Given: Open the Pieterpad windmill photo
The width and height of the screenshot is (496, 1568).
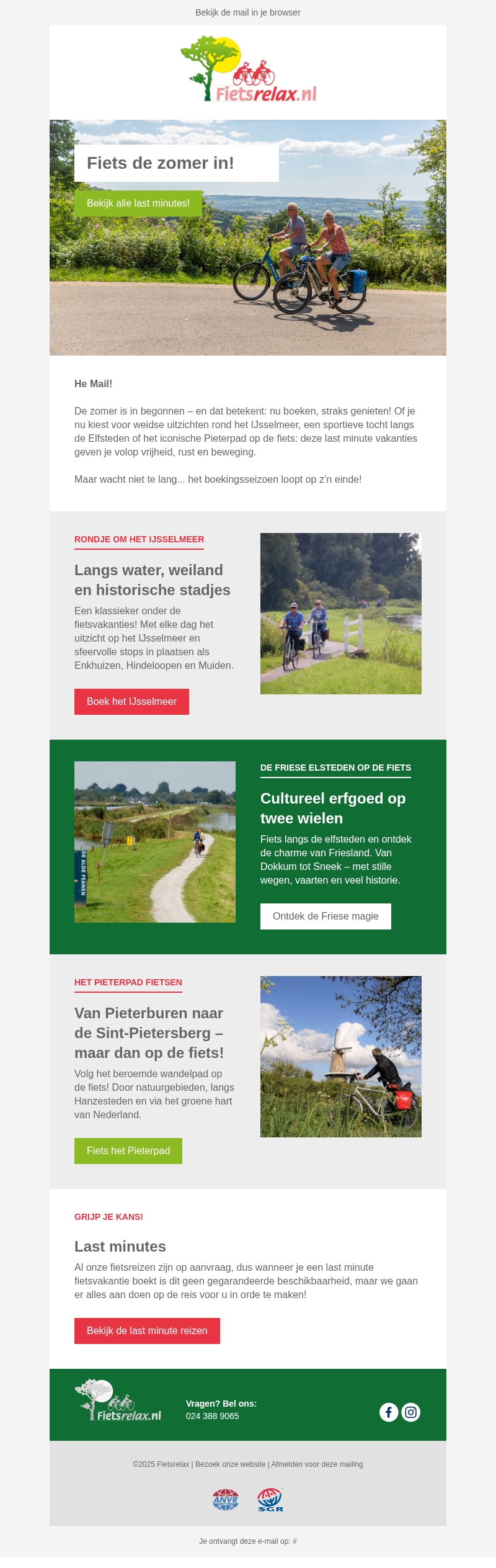Looking at the screenshot, I should coord(340,1057).
